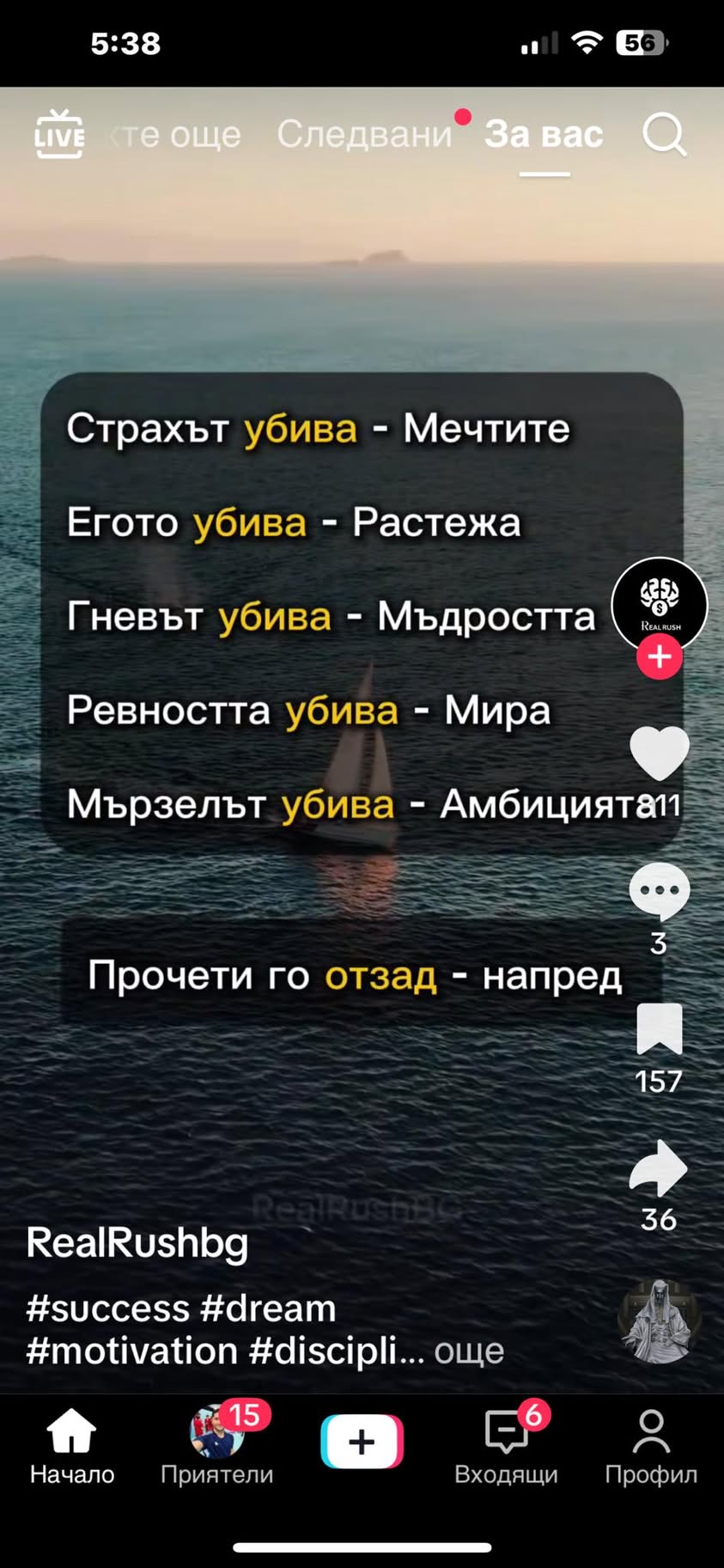The width and height of the screenshot is (724, 1568).
Task: Open the Приятели tab
Action: click(x=216, y=1447)
